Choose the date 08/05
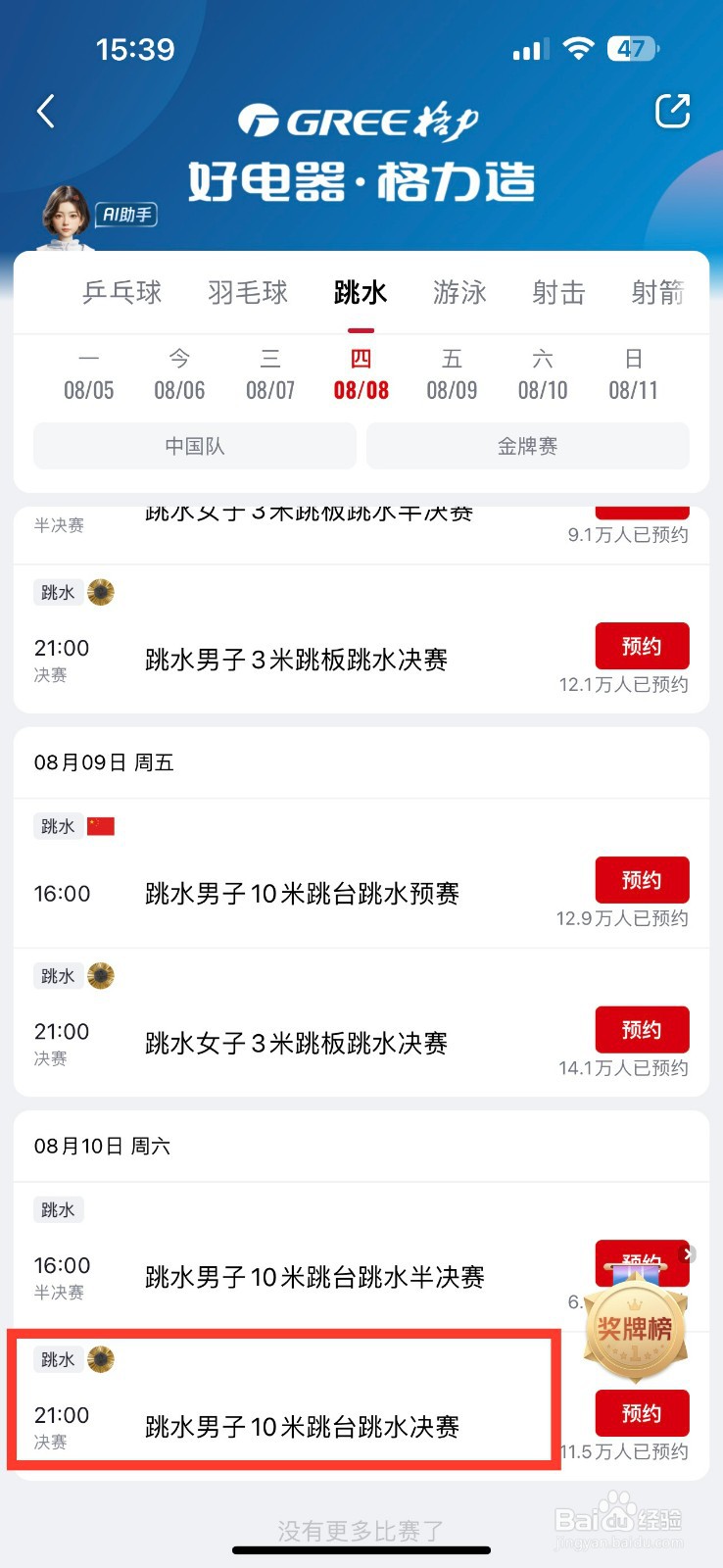 [x=89, y=376]
